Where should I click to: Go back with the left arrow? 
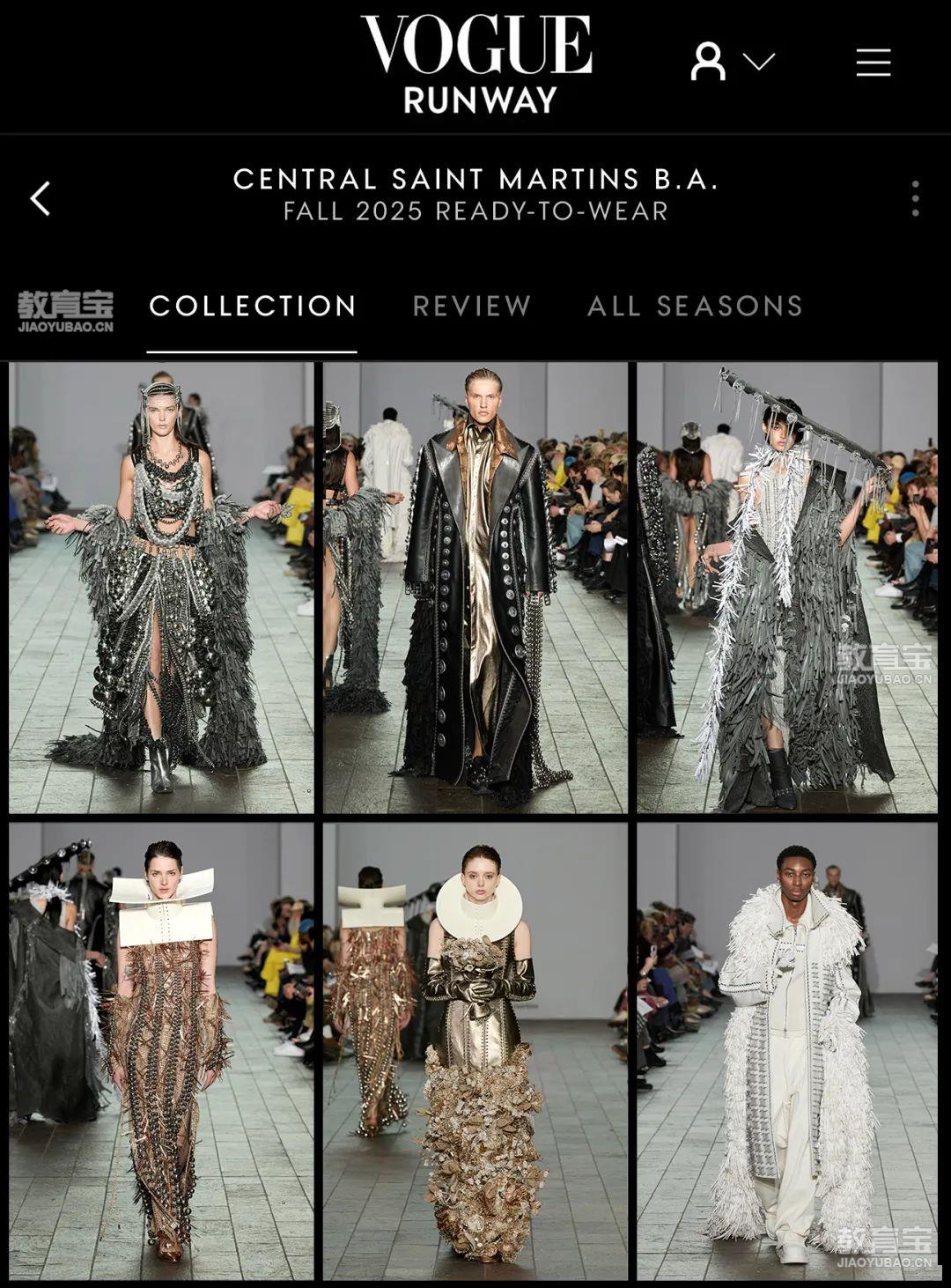41,198
